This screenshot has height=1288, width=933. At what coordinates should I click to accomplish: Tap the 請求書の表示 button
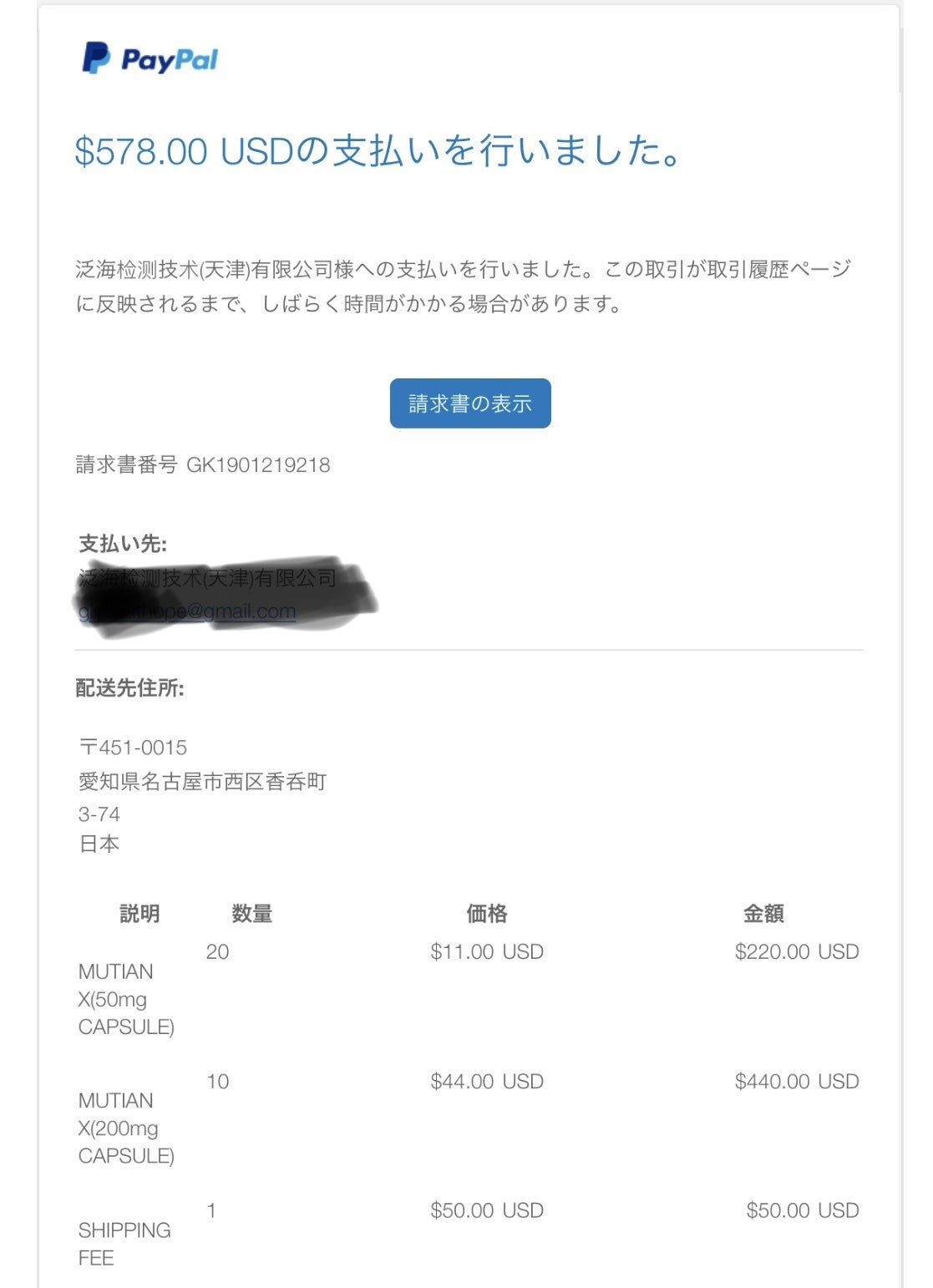(469, 403)
